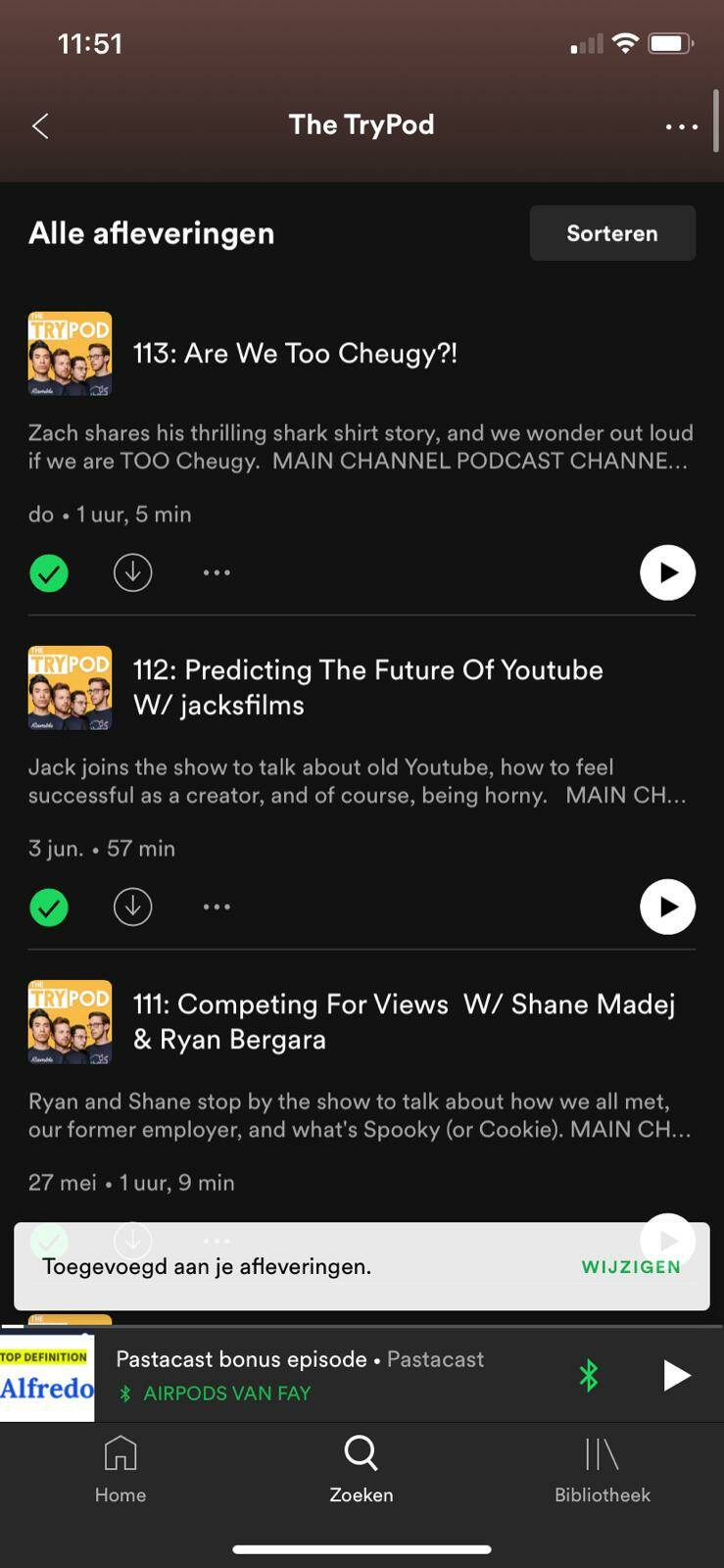Image resolution: width=724 pixels, height=1568 pixels.
Task: Open the overflow menu for The TryPod
Action: pyautogui.click(x=681, y=126)
